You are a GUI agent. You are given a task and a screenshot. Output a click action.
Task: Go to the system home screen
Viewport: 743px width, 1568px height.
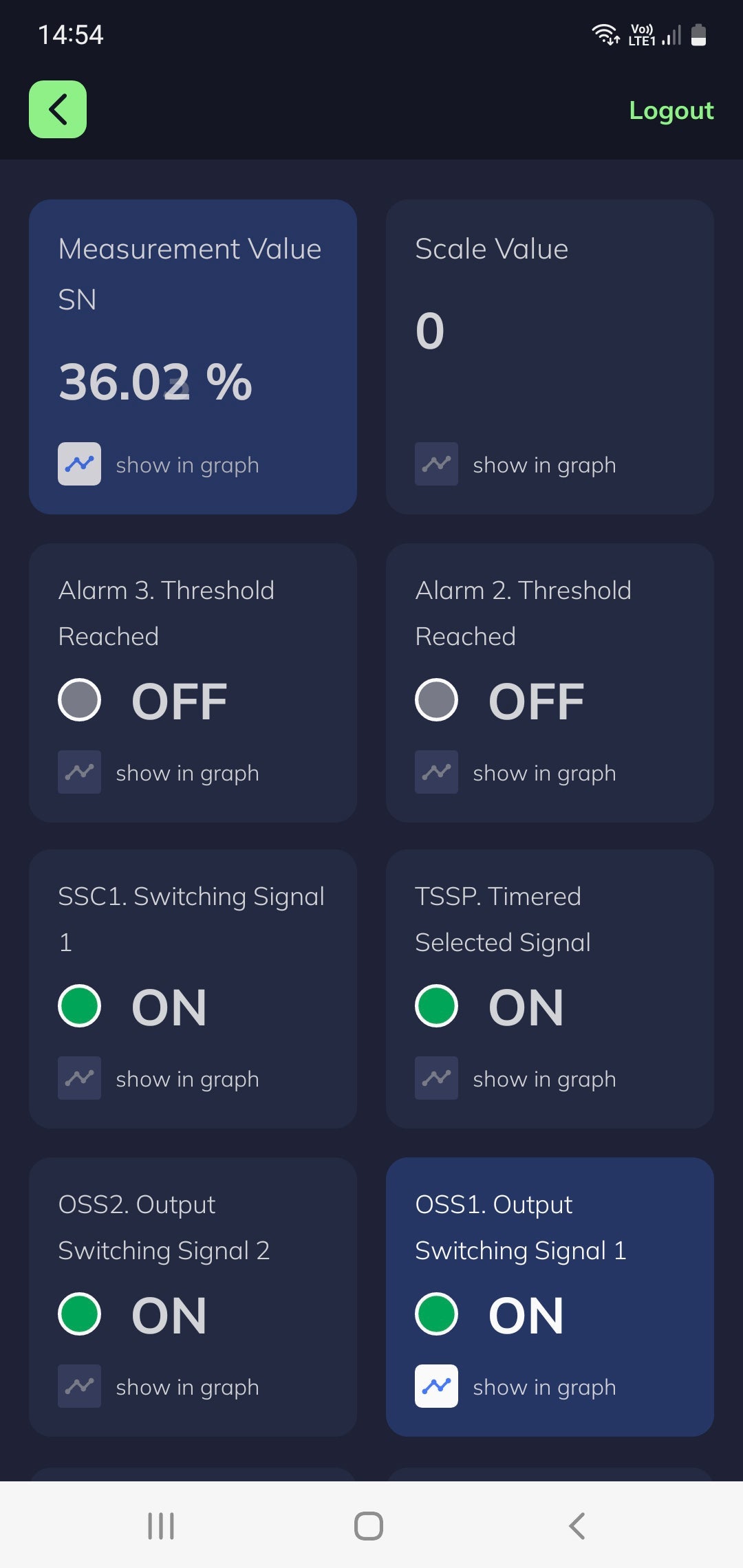click(x=369, y=1526)
